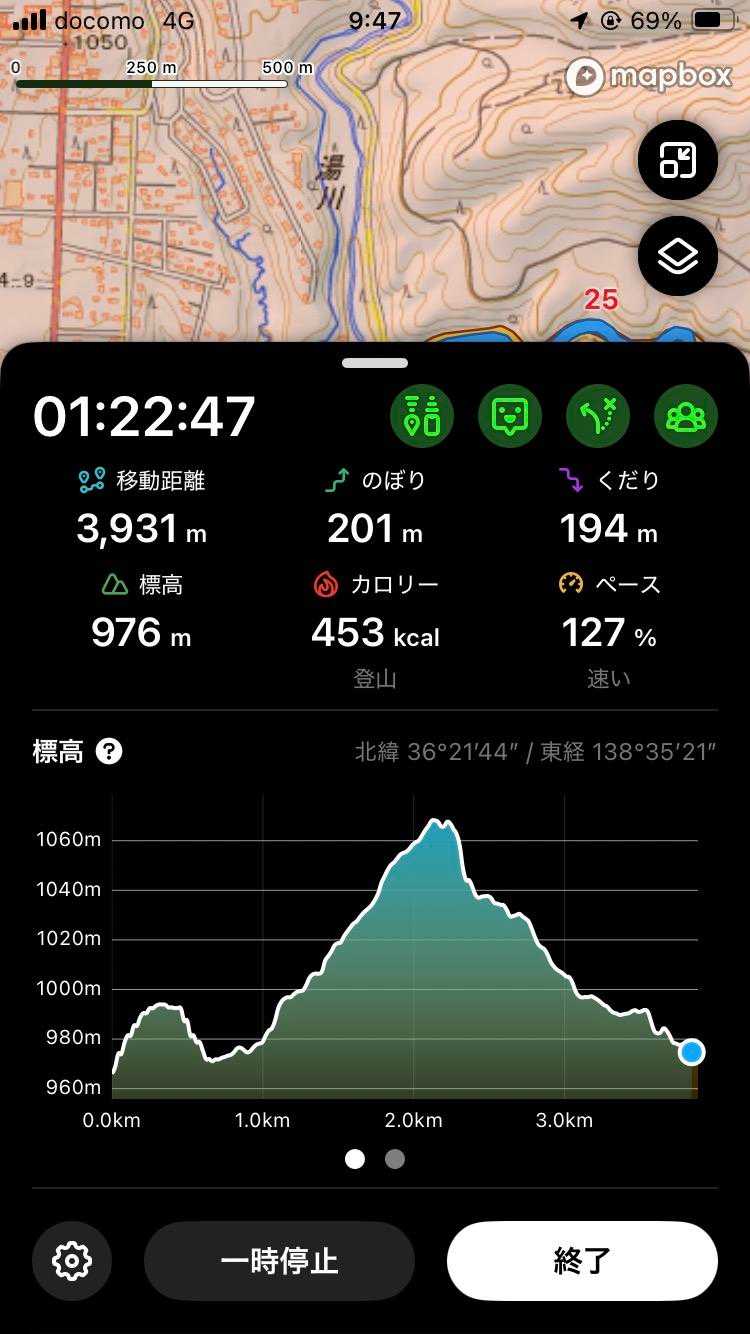Switch to the second chart page dot
This screenshot has width=750, height=1334.
pyautogui.click(x=395, y=1159)
